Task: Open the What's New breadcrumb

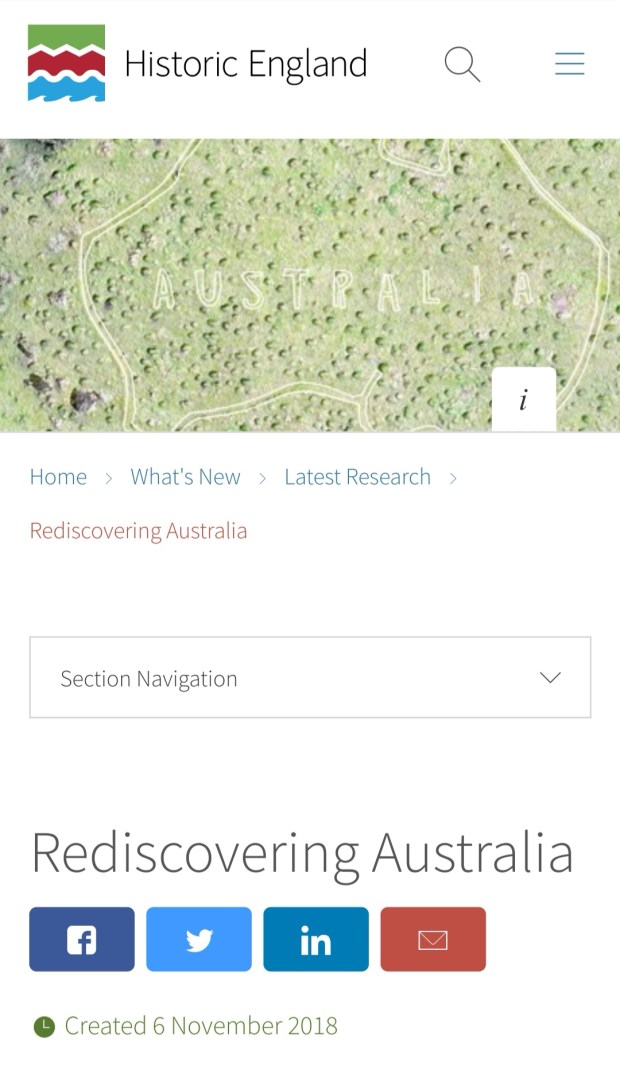Action: pos(185,477)
